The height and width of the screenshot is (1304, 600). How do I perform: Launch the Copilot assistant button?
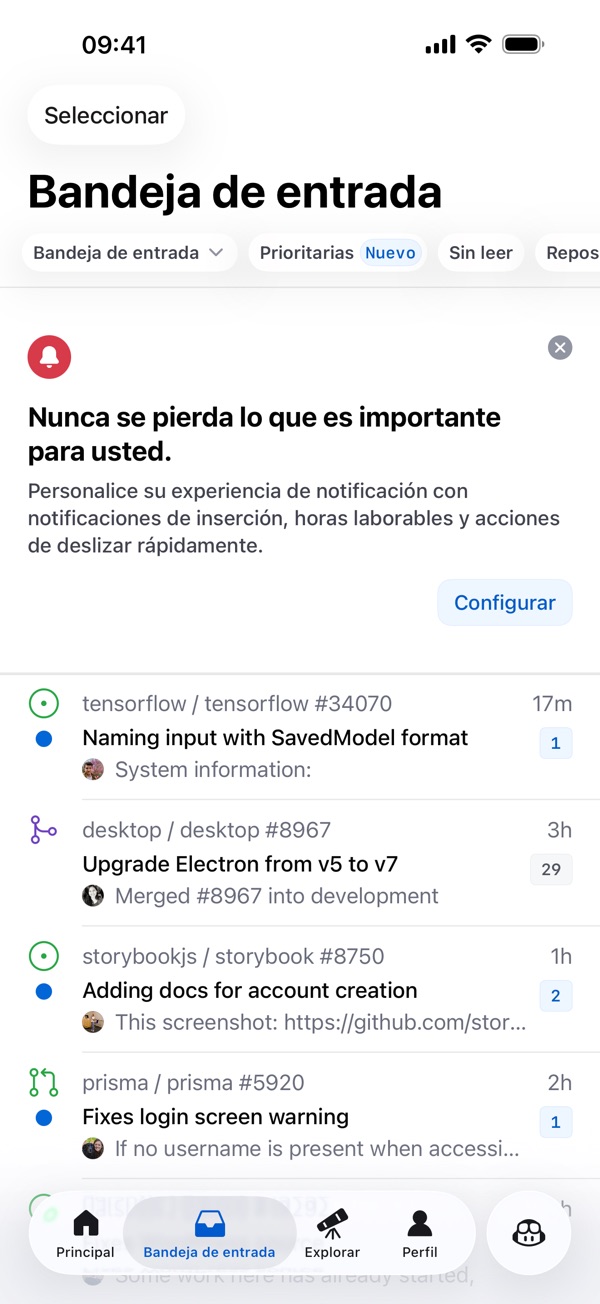click(528, 1233)
